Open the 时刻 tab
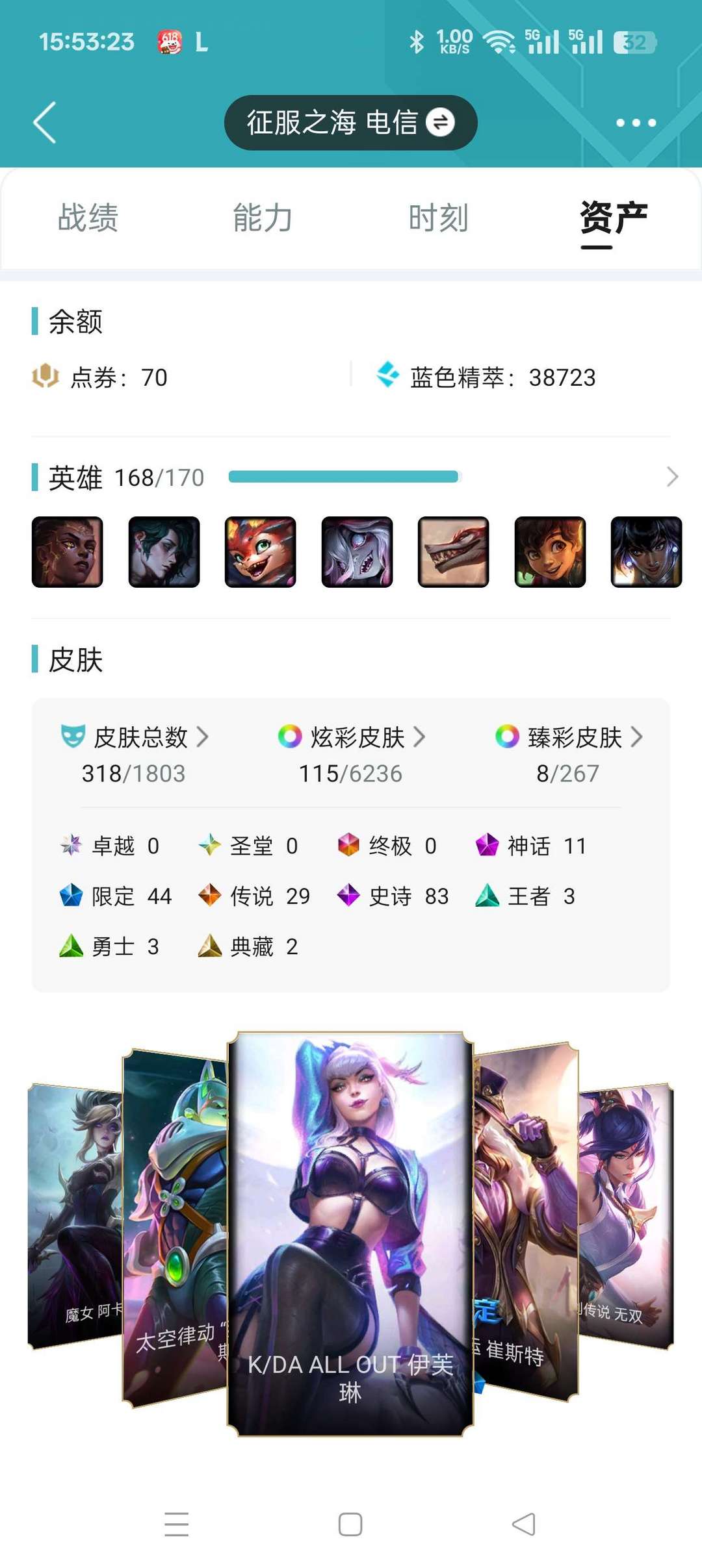 coord(439,218)
